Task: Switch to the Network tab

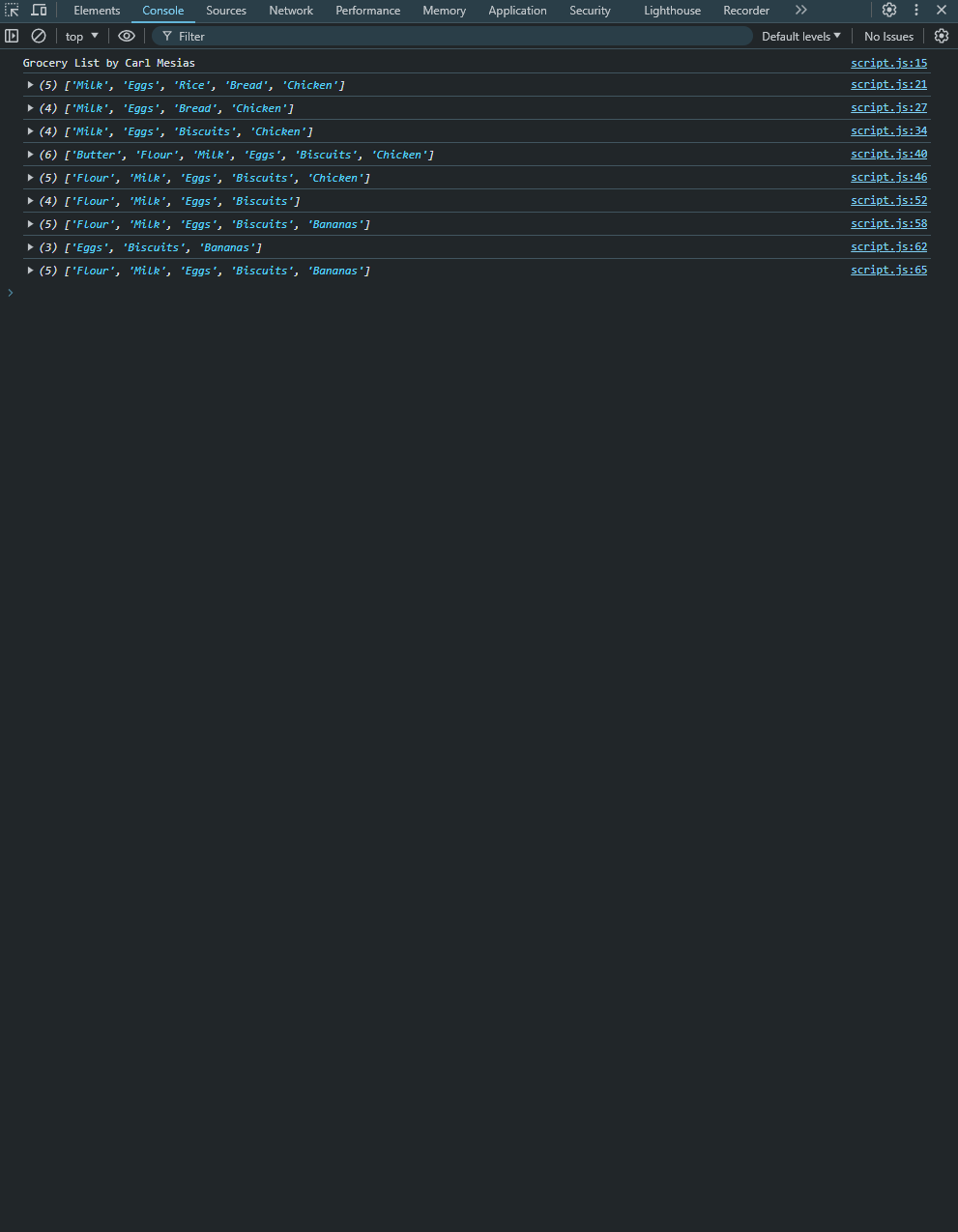Action: [x=291, y=11]
